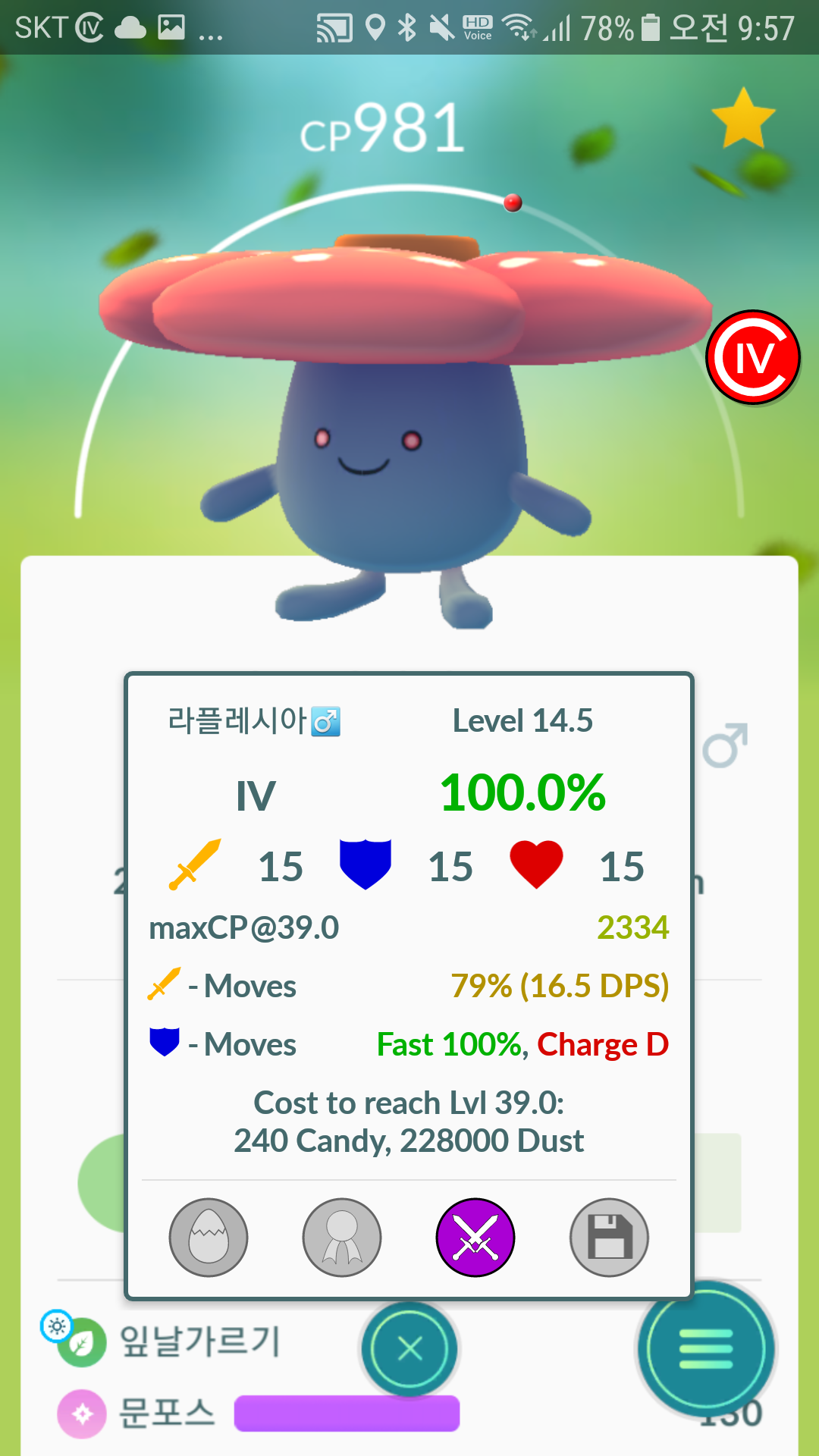Close the Pokémon detail screen

[x=409, y=1349]
